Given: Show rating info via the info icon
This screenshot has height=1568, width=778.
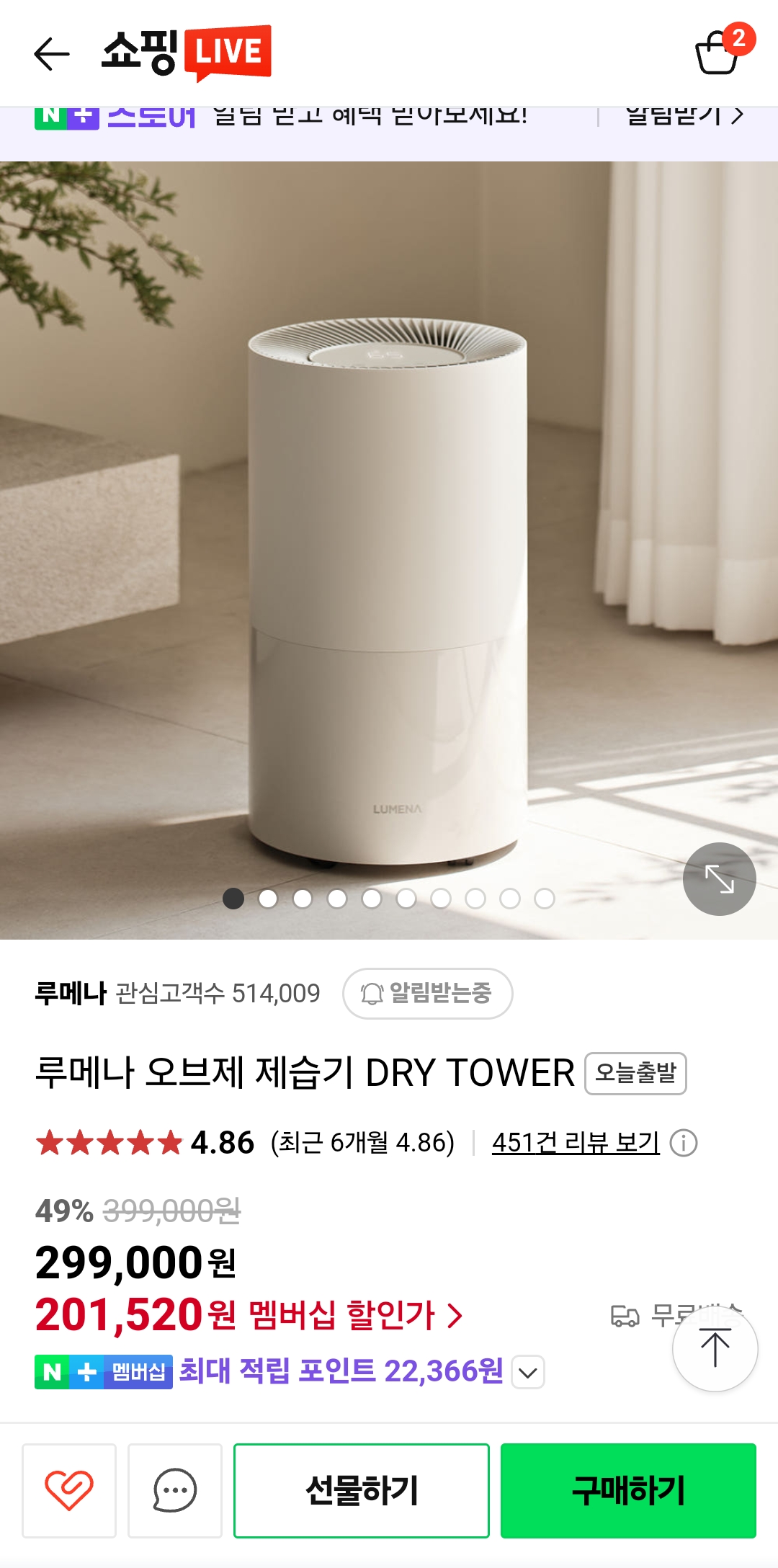Looking at the screenshot, I should (683, 1143).
